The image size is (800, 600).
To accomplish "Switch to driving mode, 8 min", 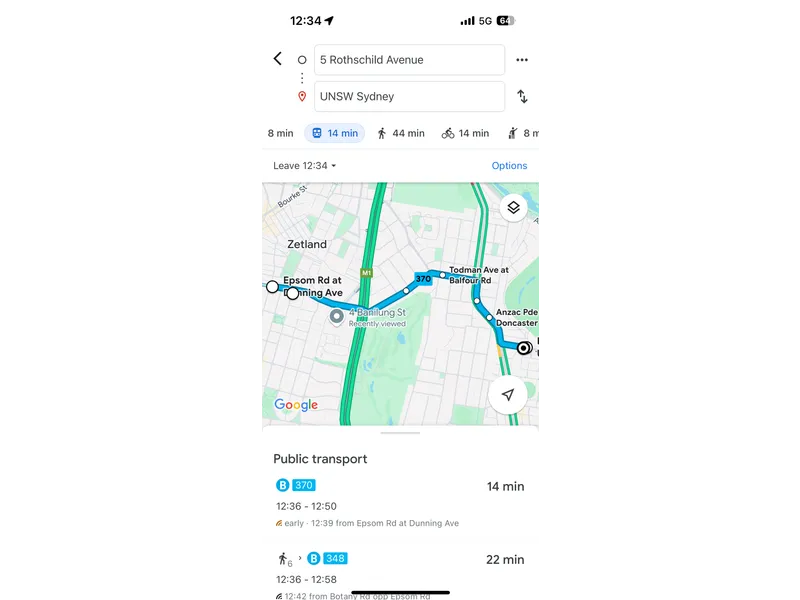I will tap(280, 133).
